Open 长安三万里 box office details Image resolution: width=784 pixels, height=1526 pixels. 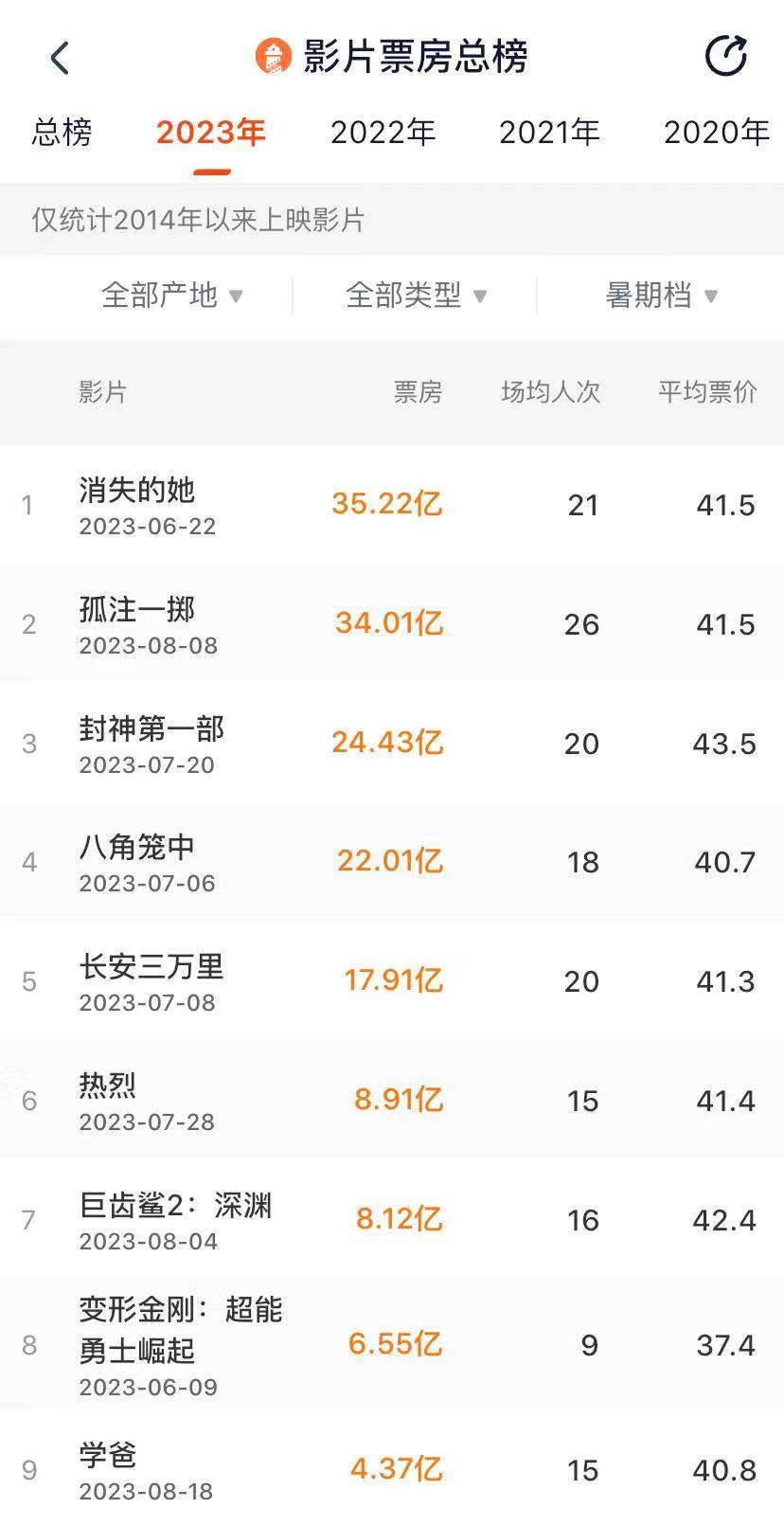[x=151, y=967]
